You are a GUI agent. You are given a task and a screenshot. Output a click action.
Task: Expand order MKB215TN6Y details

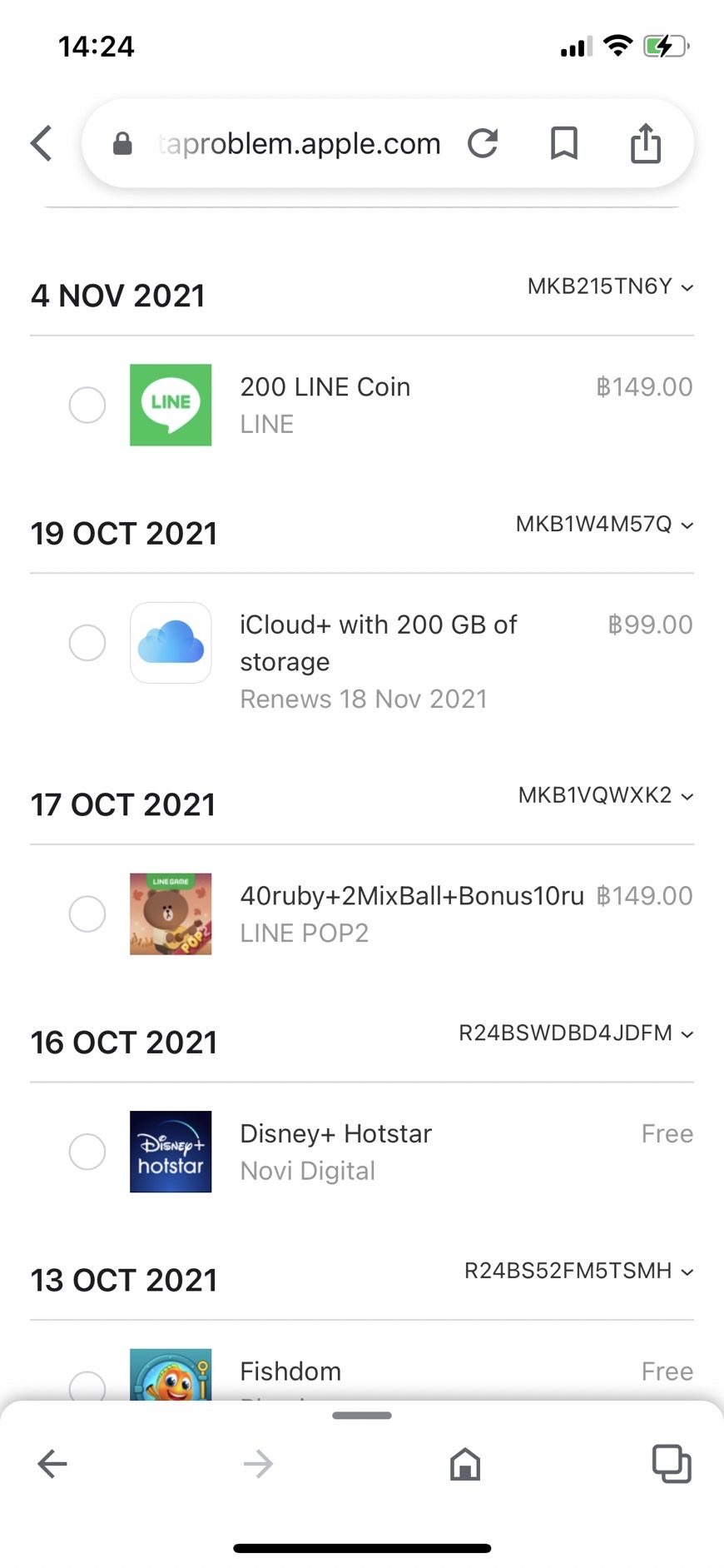pyautogui.click(x=610, y=286)
